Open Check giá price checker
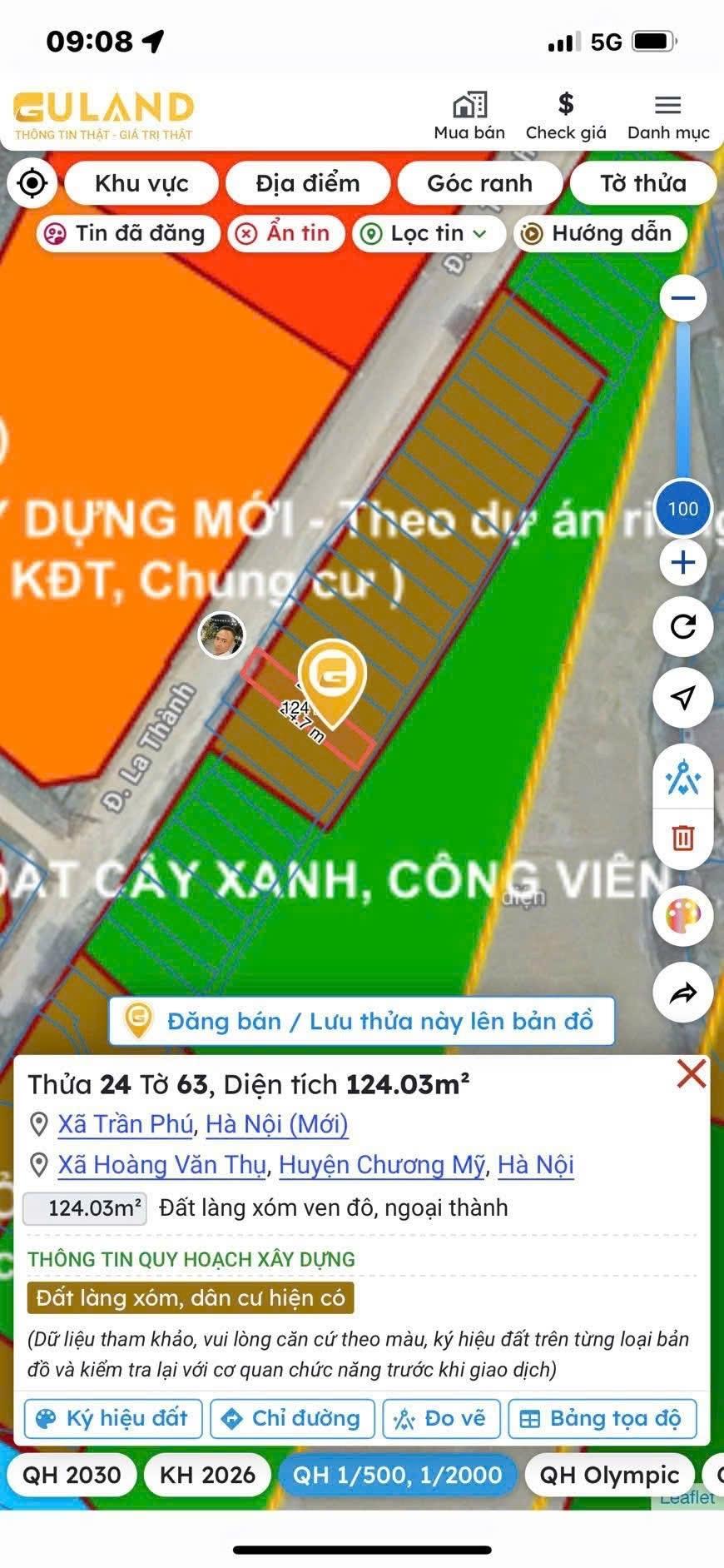This screenshot has width=724, height=1568. click(x=566, y=117)
